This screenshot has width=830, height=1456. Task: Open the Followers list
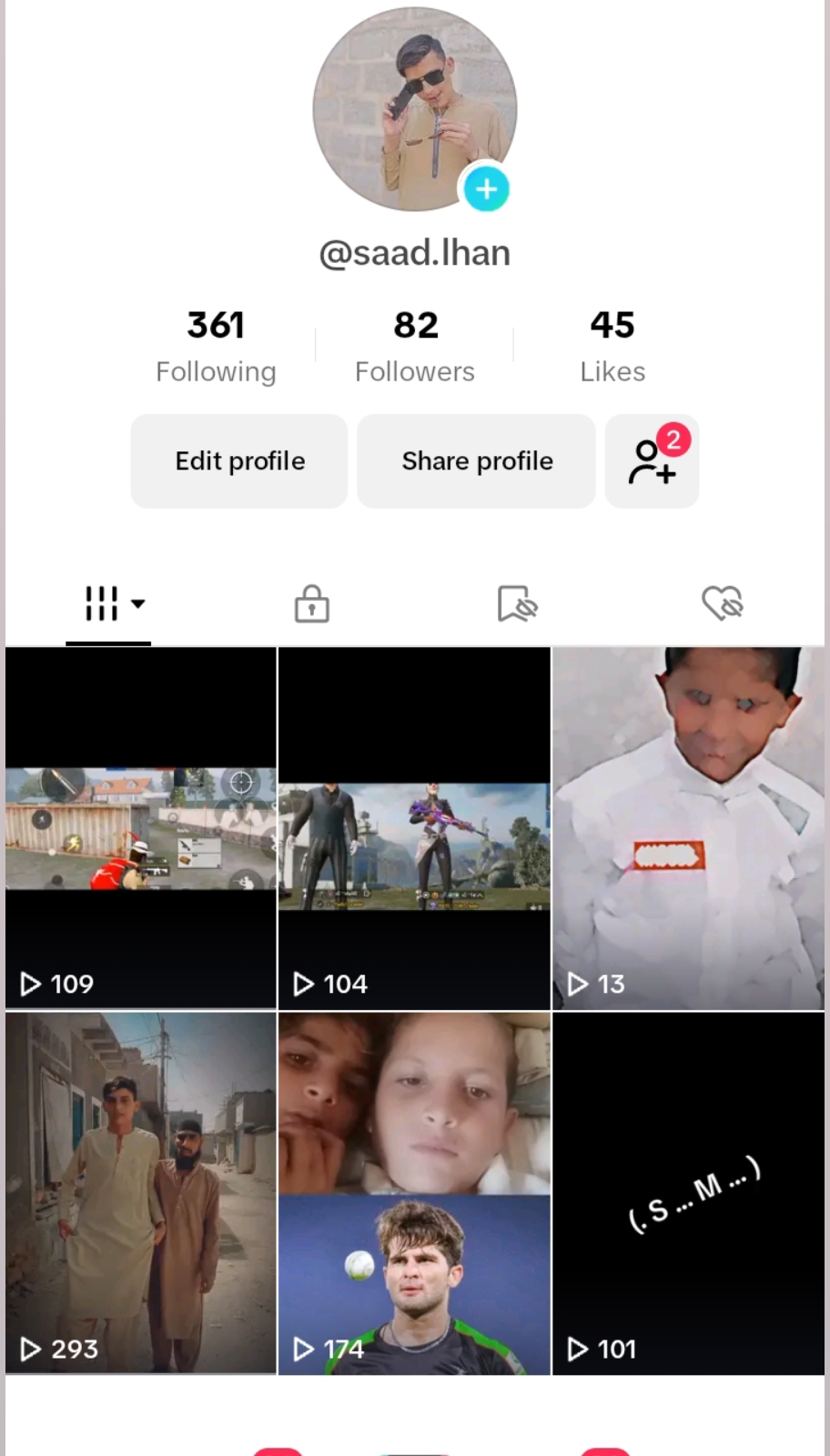click(x=415, y=347)
